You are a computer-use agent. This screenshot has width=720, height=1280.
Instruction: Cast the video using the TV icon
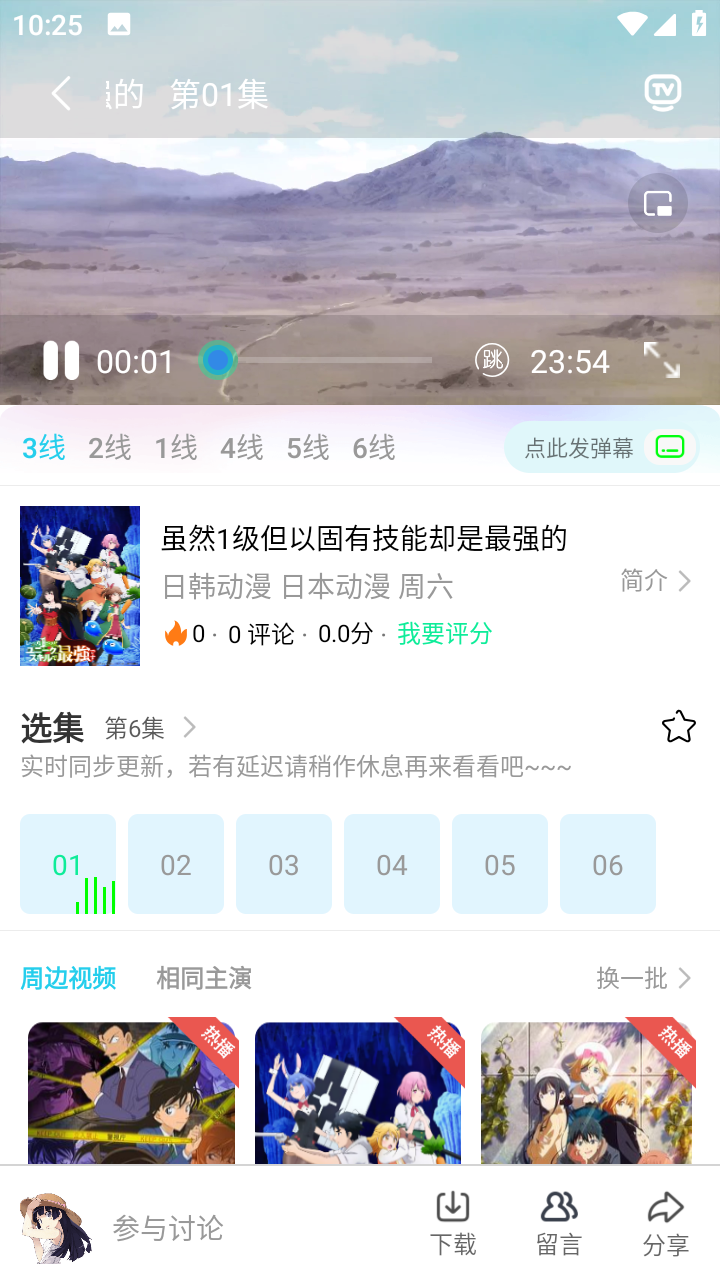tap(662, 91)
